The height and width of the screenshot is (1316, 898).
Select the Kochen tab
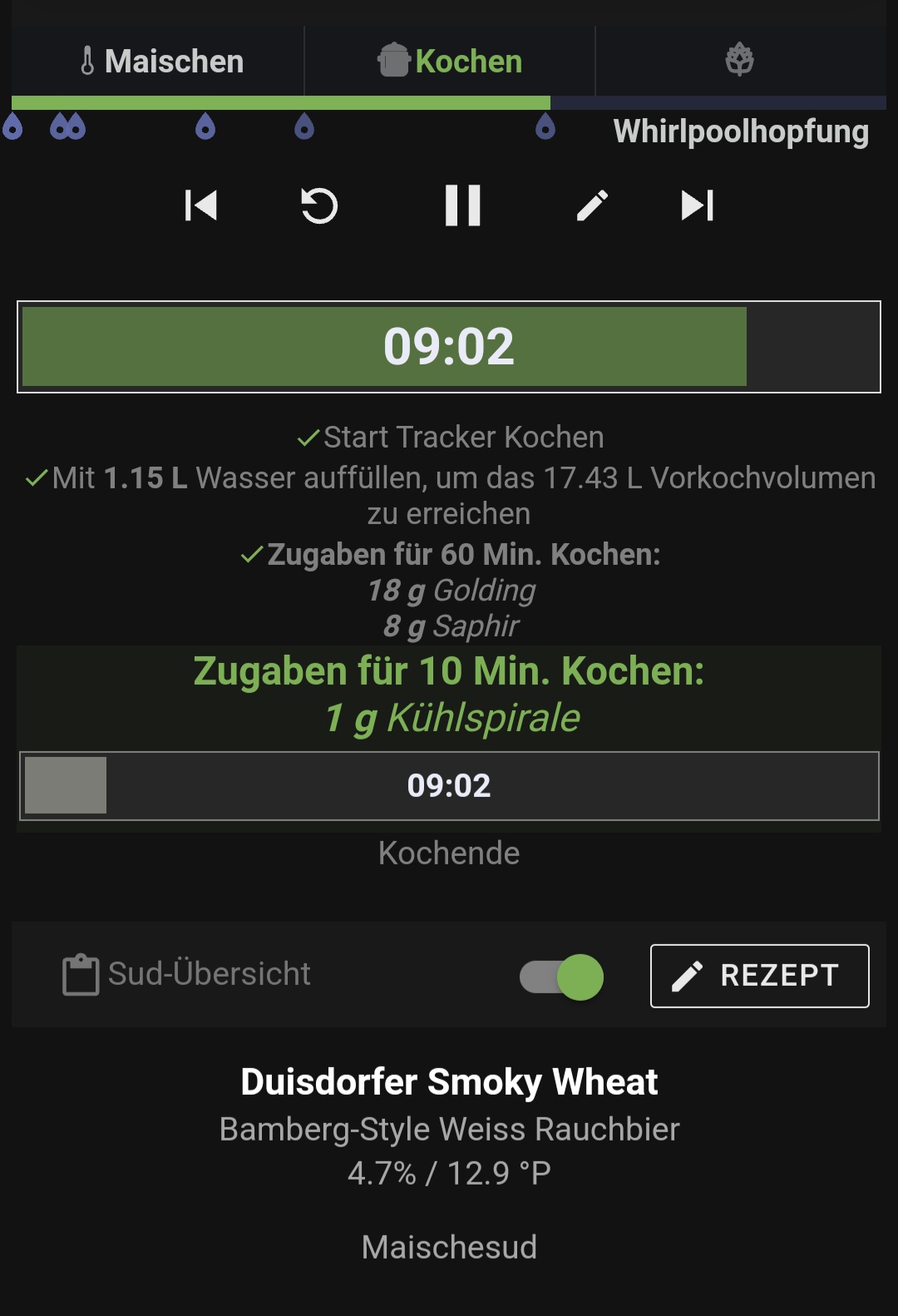point(450,62)
